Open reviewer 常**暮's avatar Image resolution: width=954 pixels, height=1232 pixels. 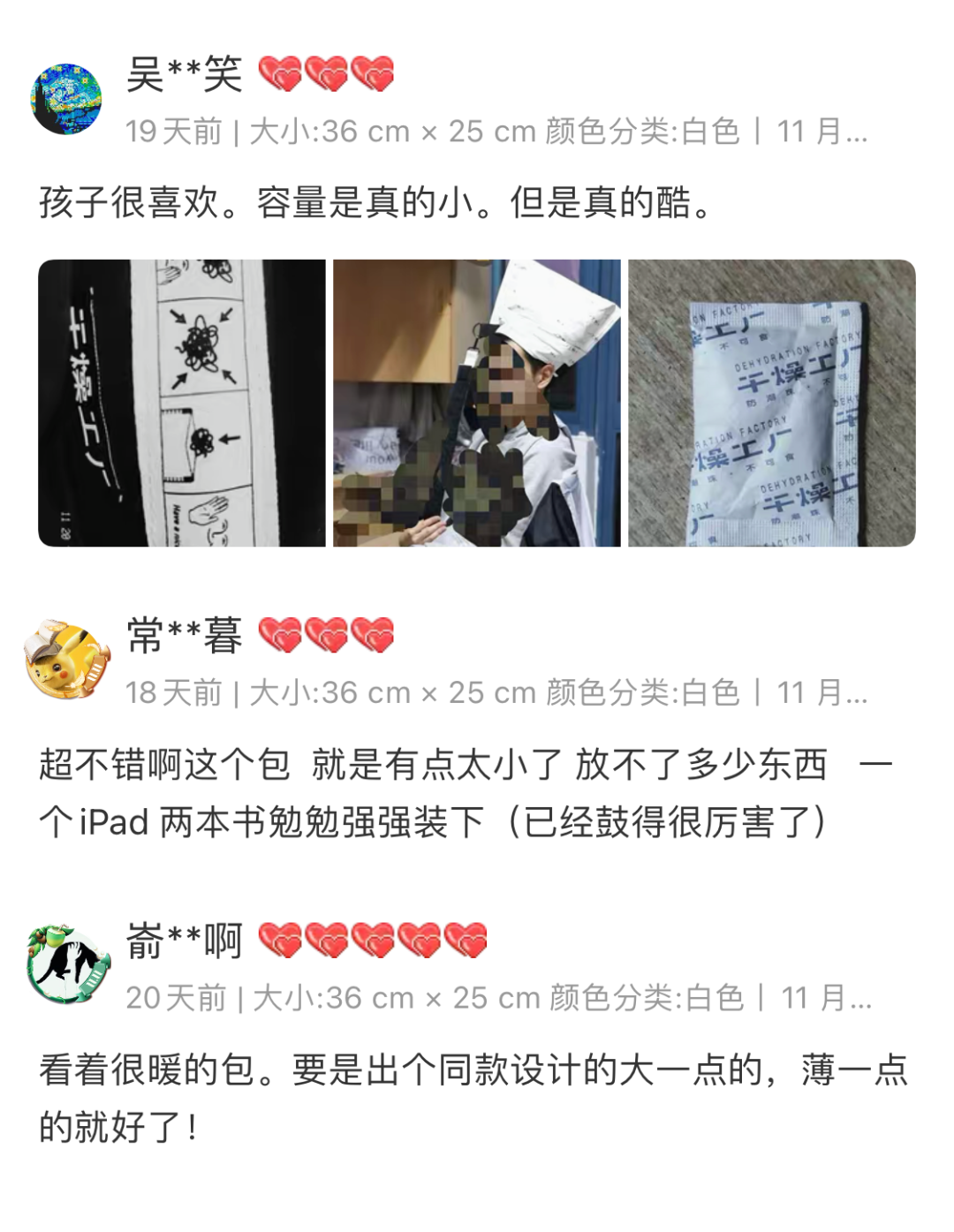(x=66, y=659)
